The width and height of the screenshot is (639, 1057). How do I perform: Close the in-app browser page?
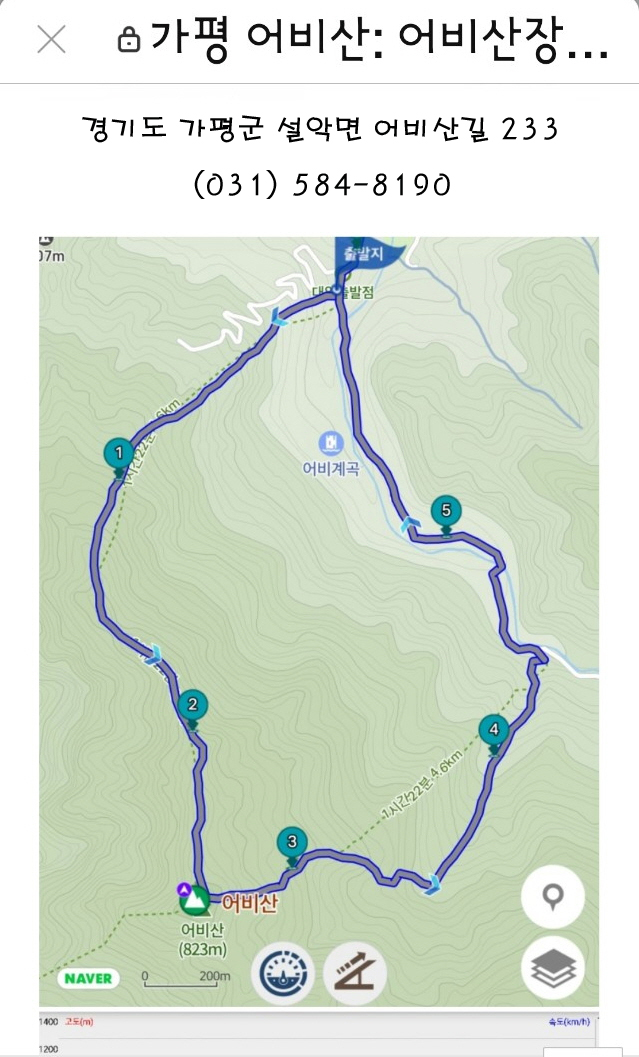[x=51, y=39]
